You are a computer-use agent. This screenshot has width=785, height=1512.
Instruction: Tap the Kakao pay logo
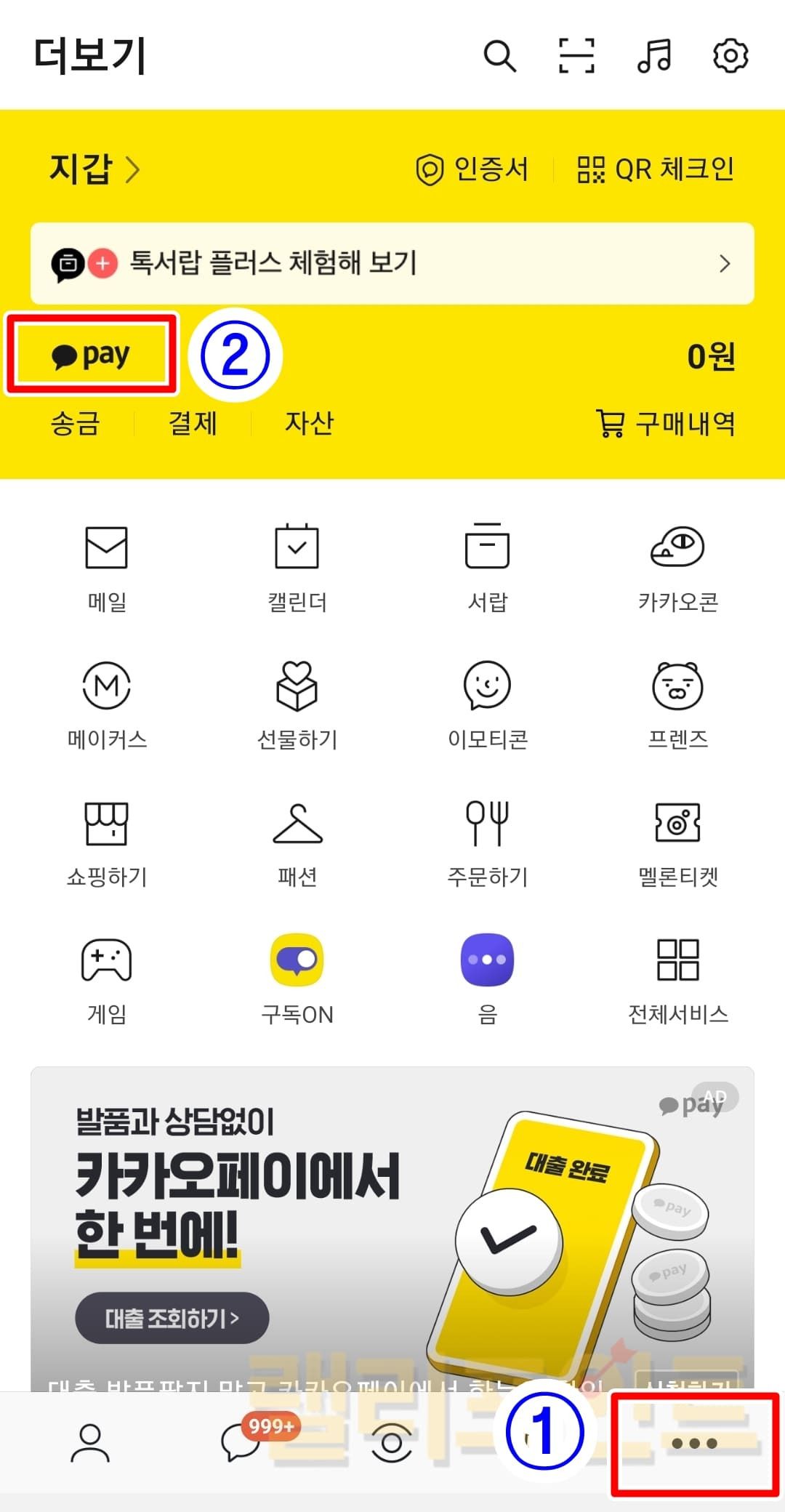(92, 355)
